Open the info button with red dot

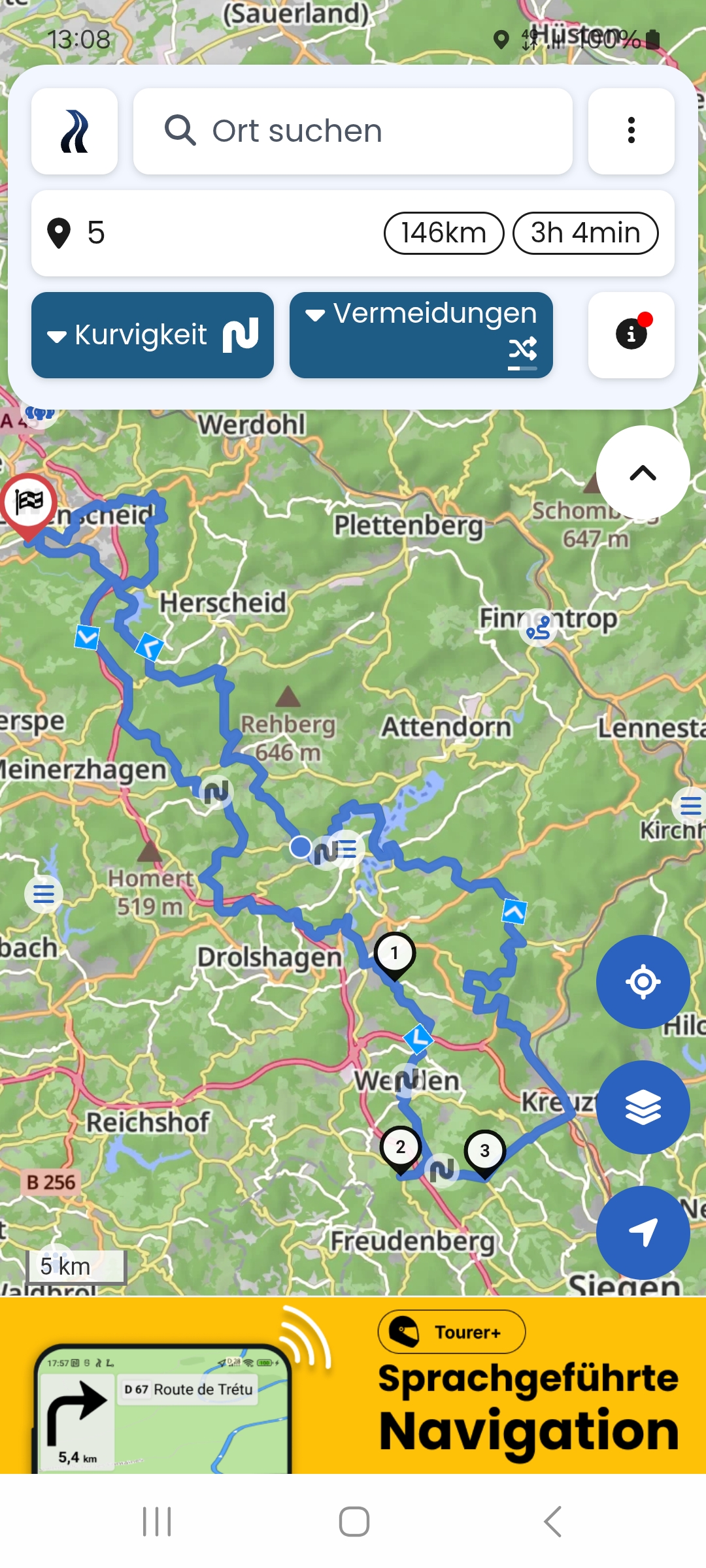point(631,335)
